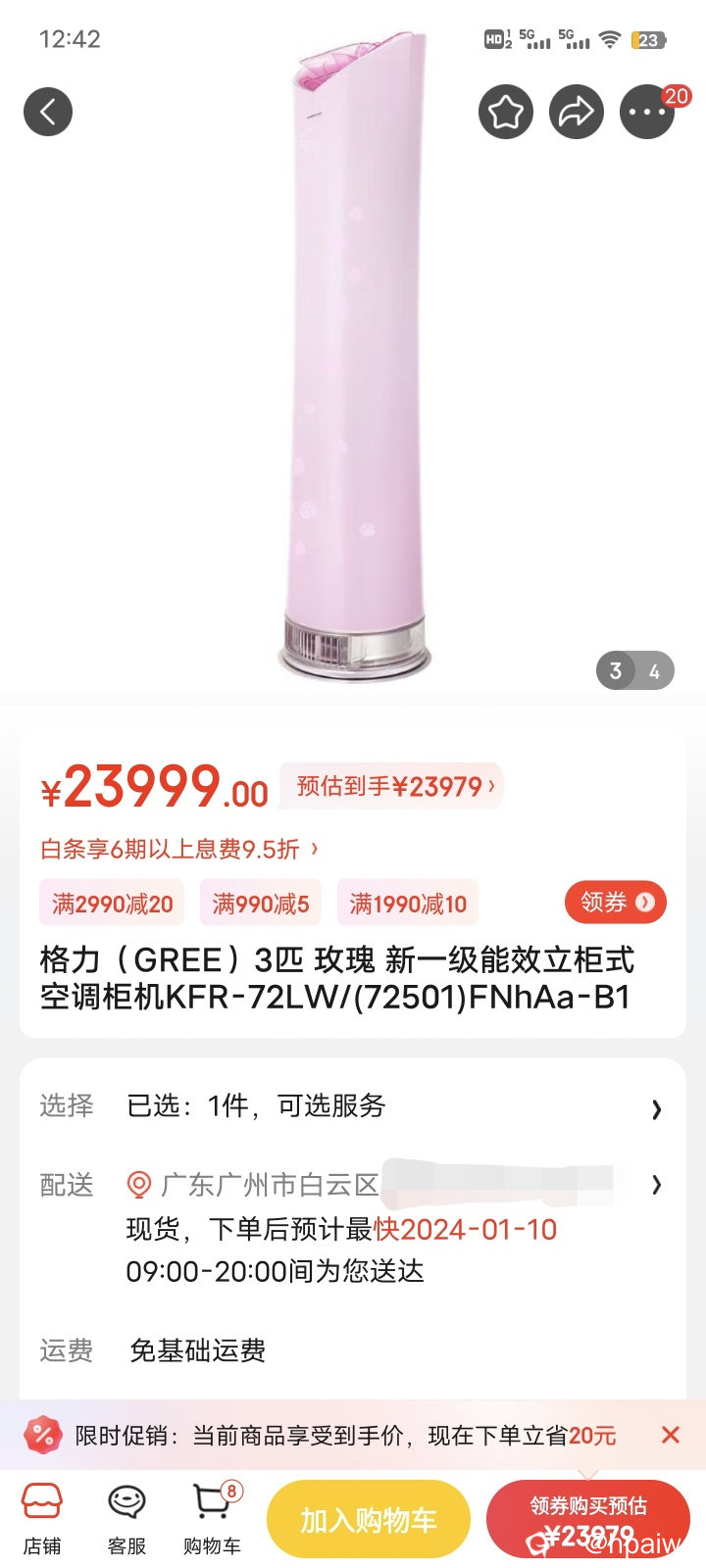Change the delivery address in 配送
This screenshot has height=1568, width=706.
pos(392,1185)
